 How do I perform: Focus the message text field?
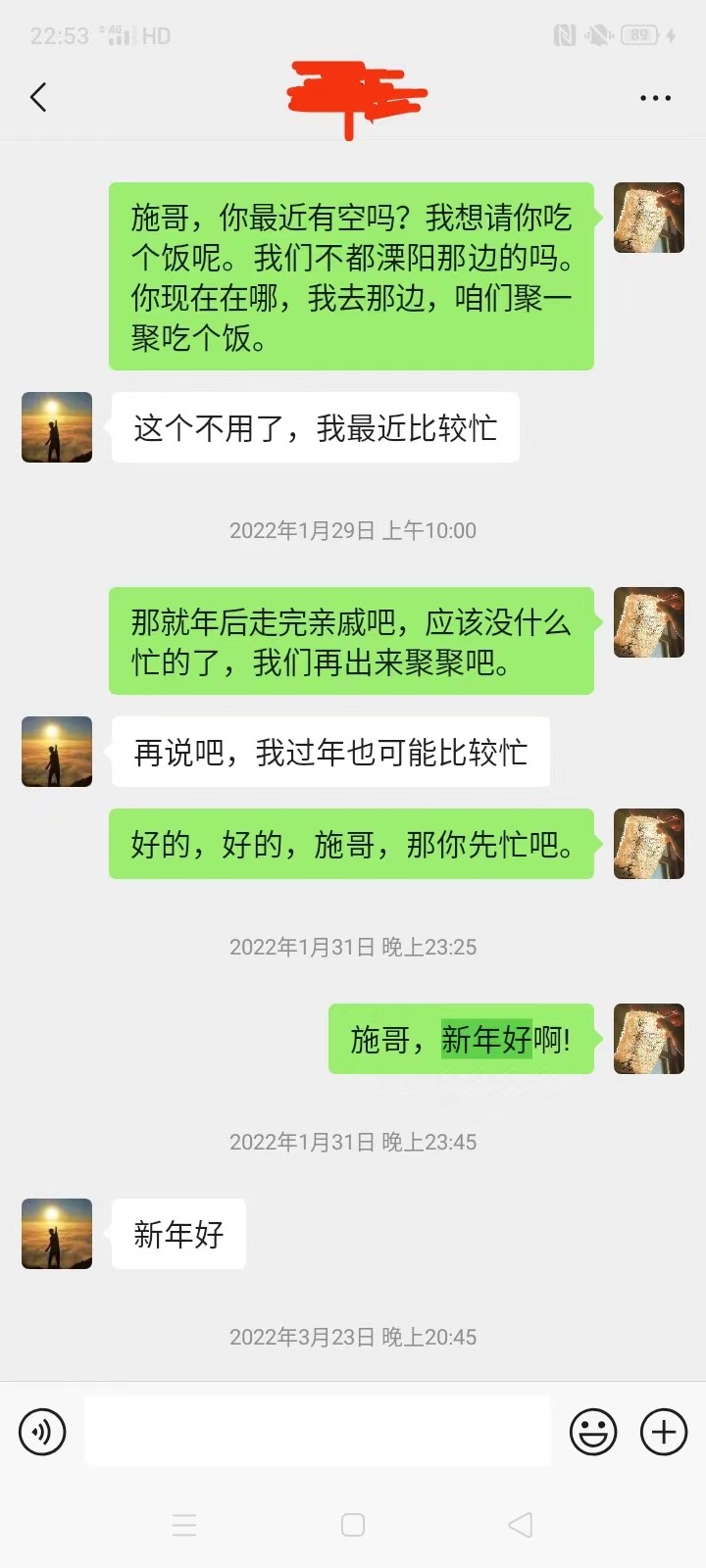click(317, 1432)
